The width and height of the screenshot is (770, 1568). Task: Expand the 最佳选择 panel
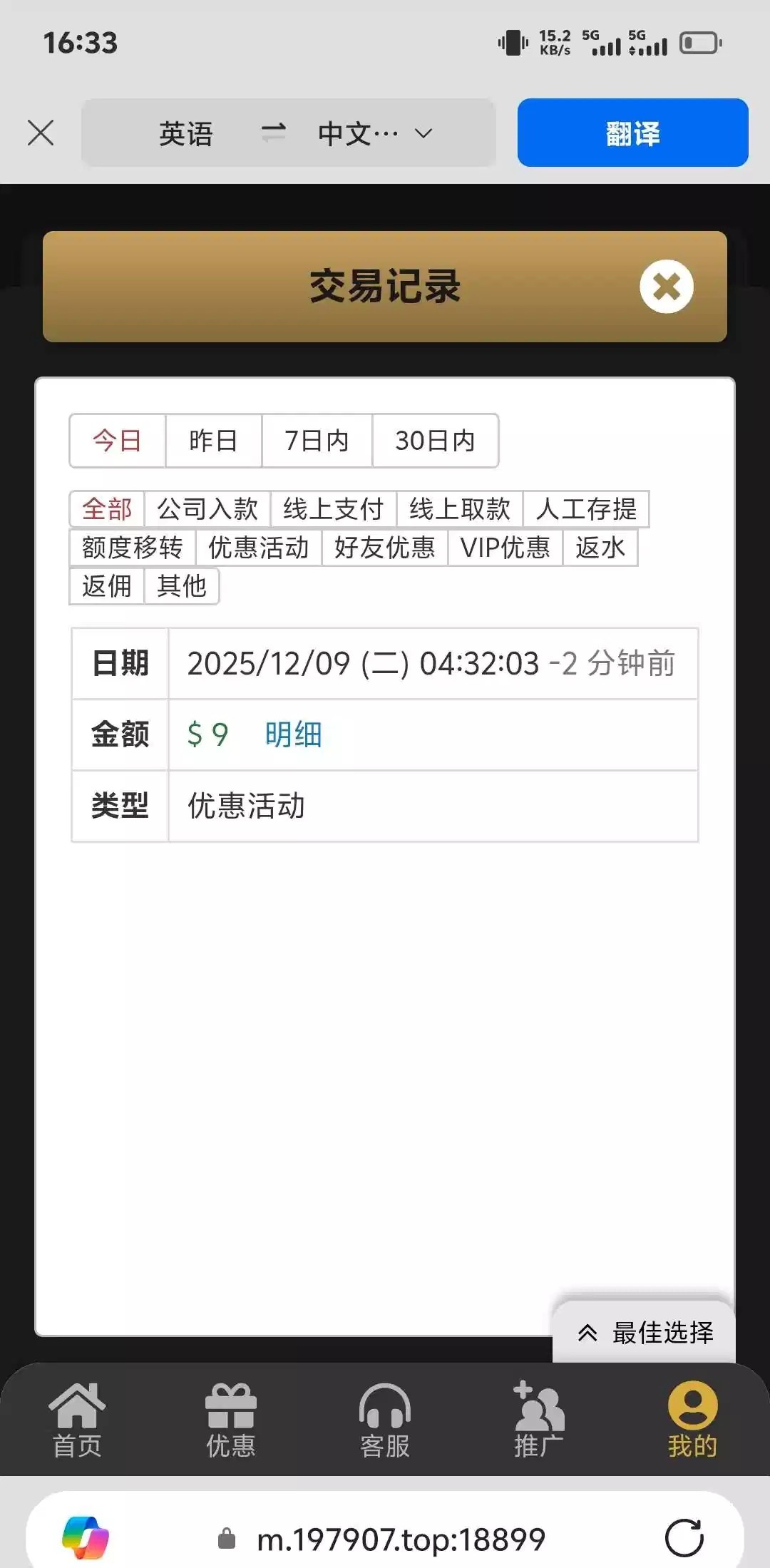pos(645,1332)
